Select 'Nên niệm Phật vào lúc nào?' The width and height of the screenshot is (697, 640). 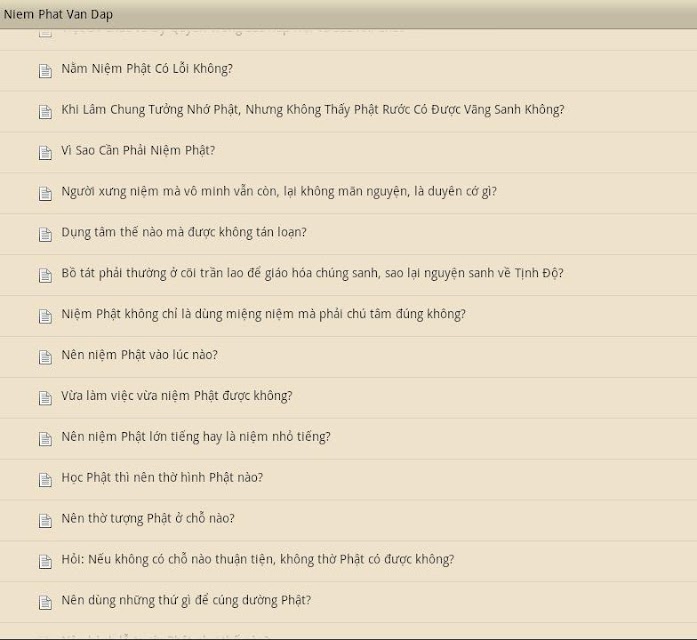[348, 357]
